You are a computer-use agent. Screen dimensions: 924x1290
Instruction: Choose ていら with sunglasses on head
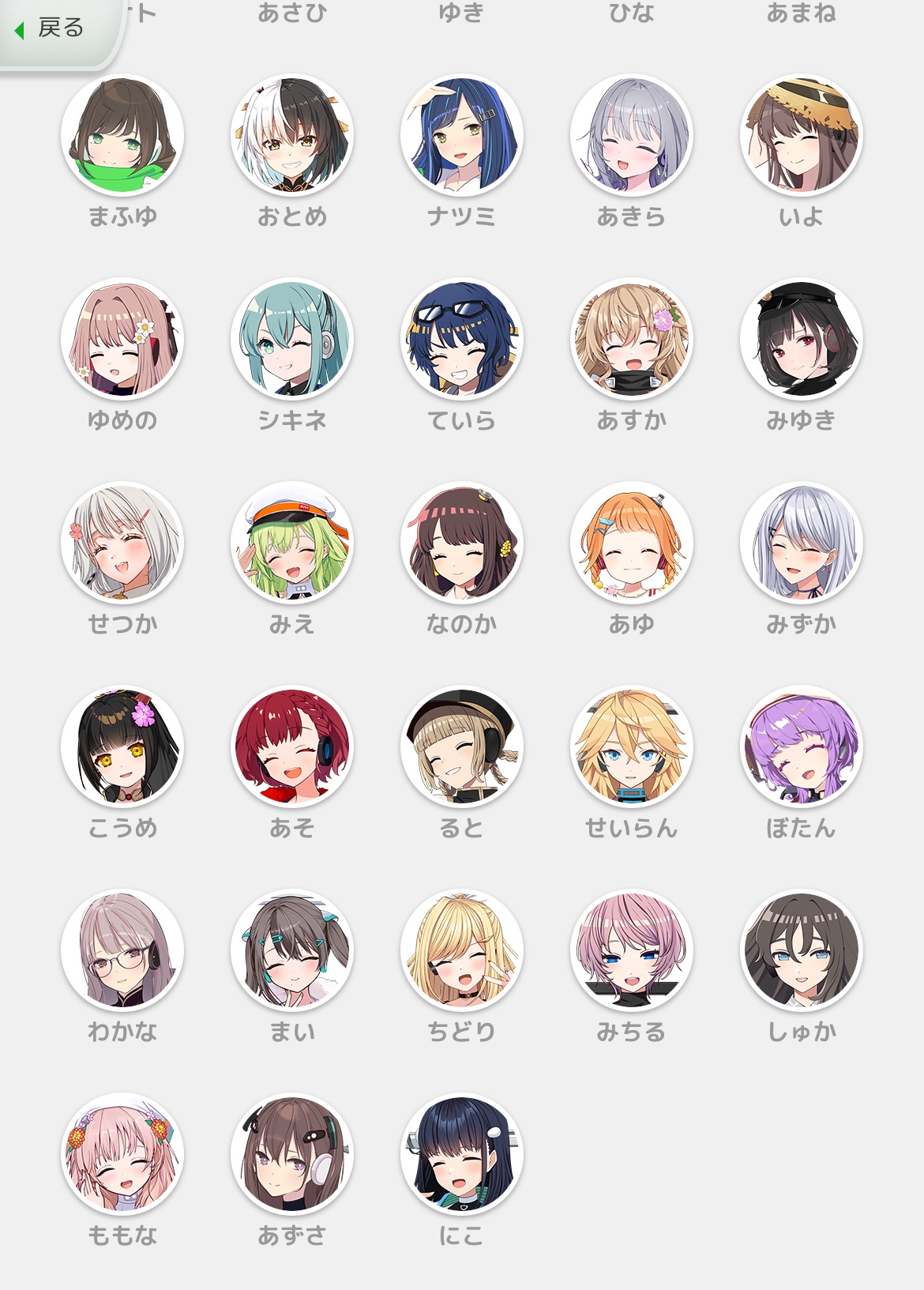click(461, 340)
